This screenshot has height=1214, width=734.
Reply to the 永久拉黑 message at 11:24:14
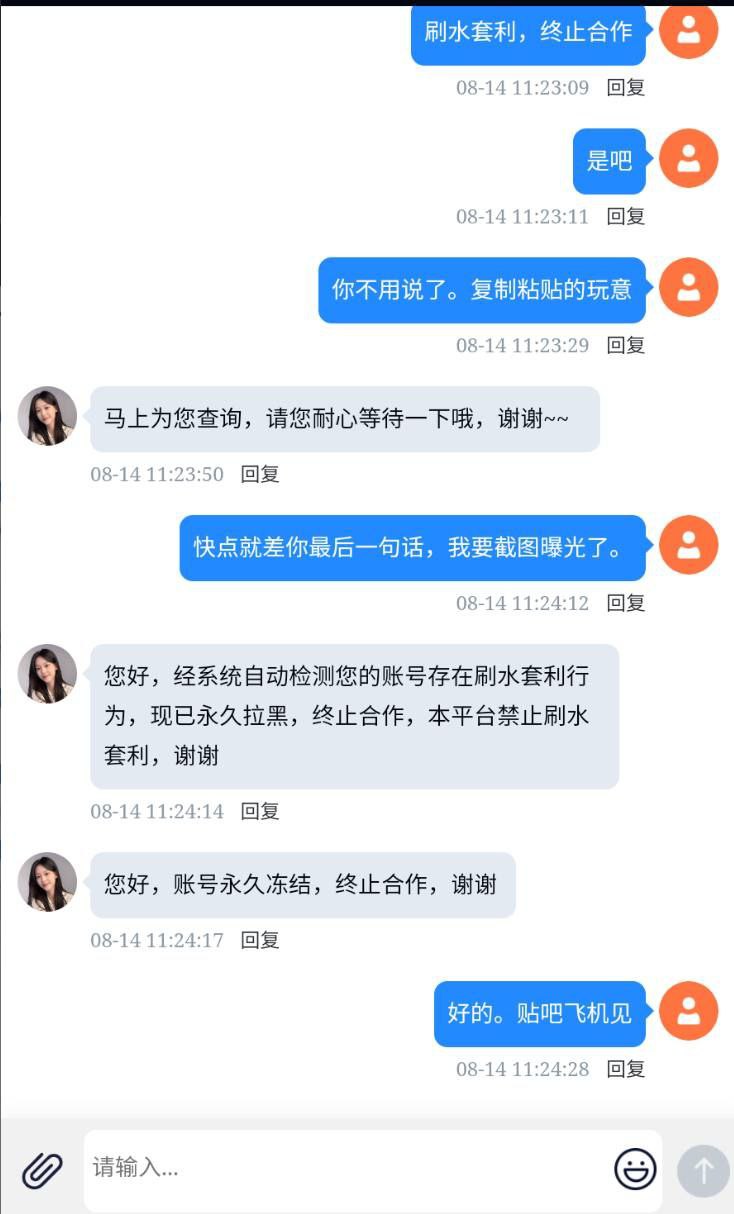(260, 811)
